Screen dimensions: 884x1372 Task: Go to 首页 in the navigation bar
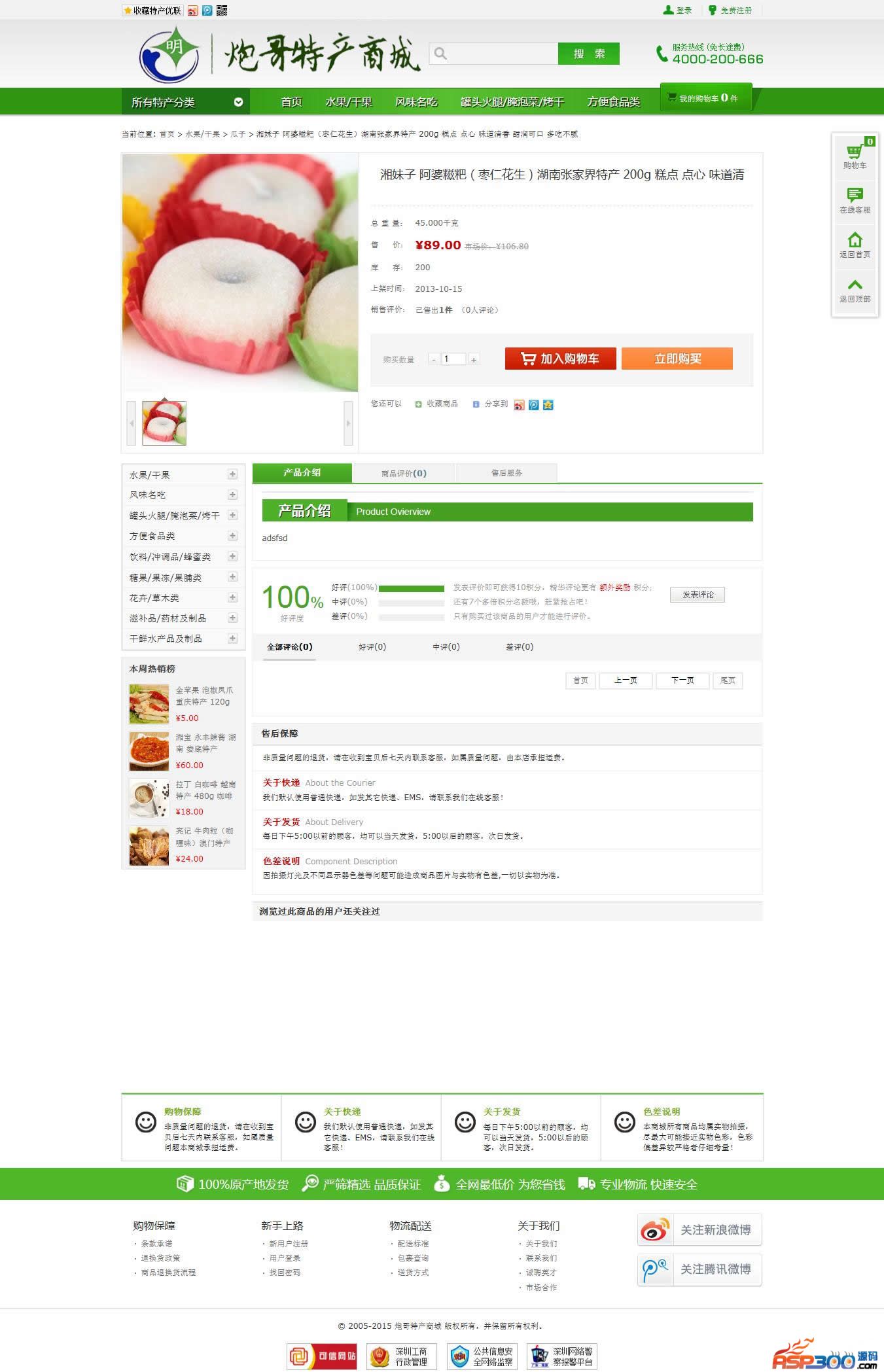point(291,101)
